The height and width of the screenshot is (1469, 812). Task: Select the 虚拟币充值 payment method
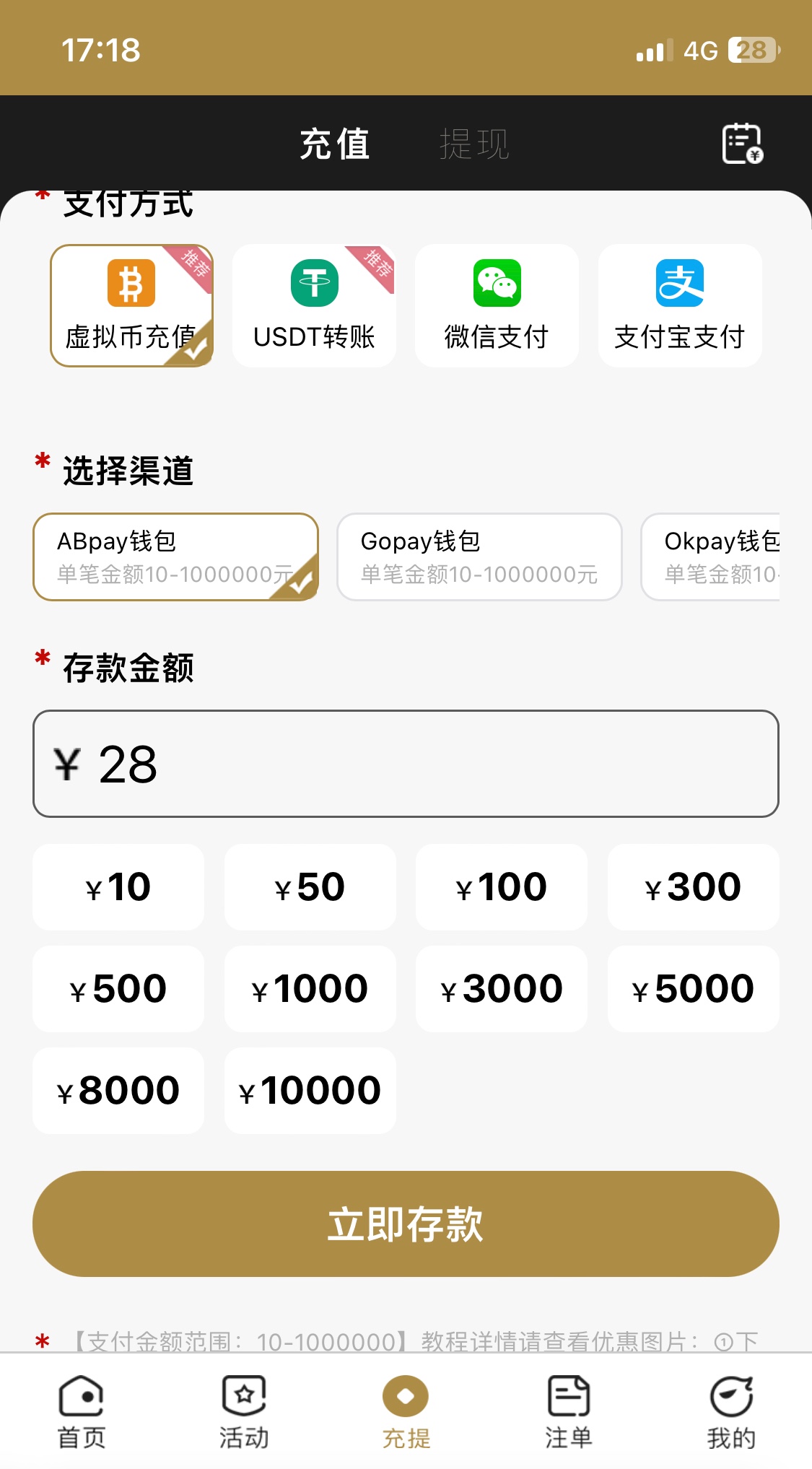pos(131,306)
